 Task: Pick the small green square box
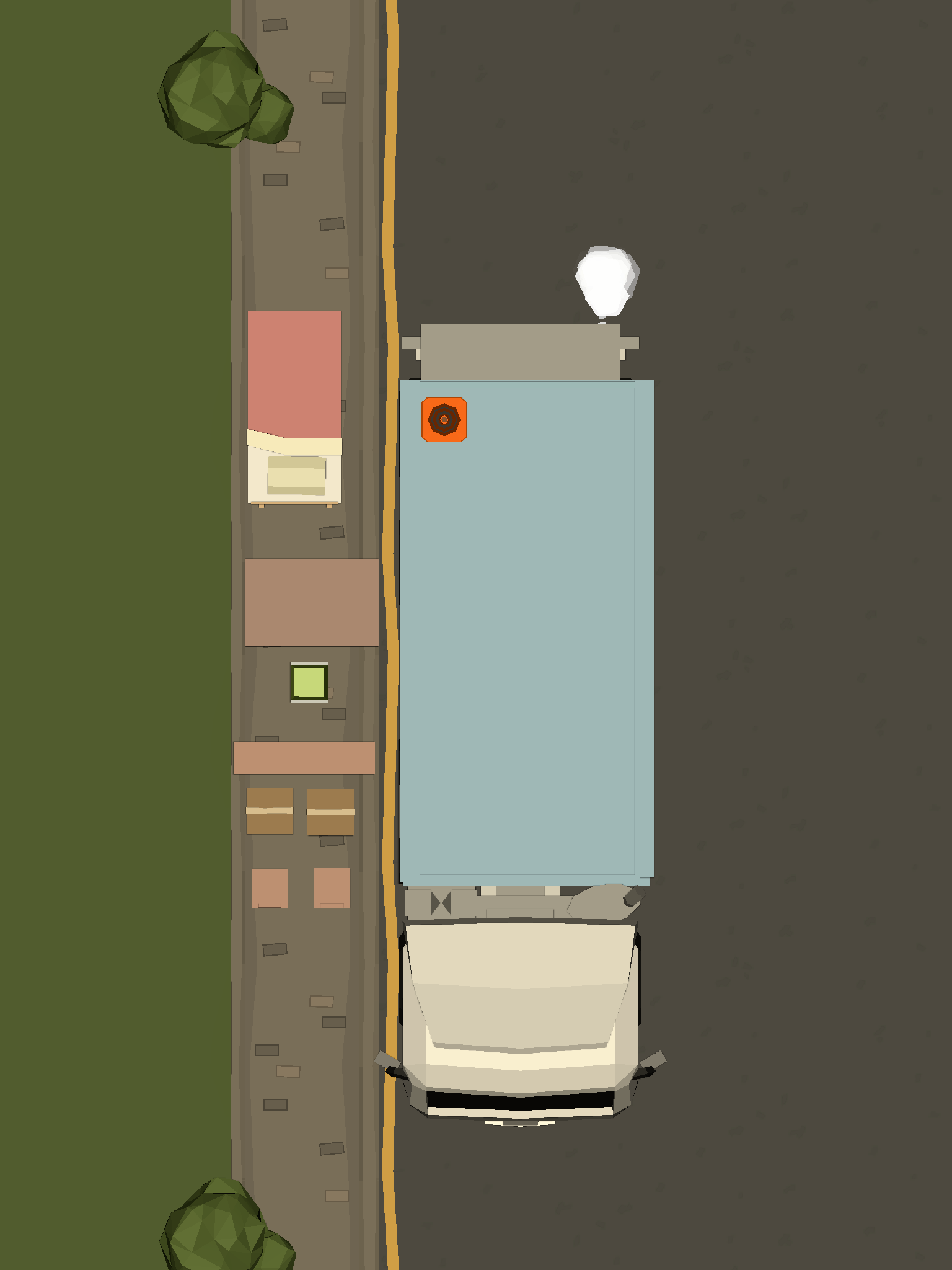(309, 682)
